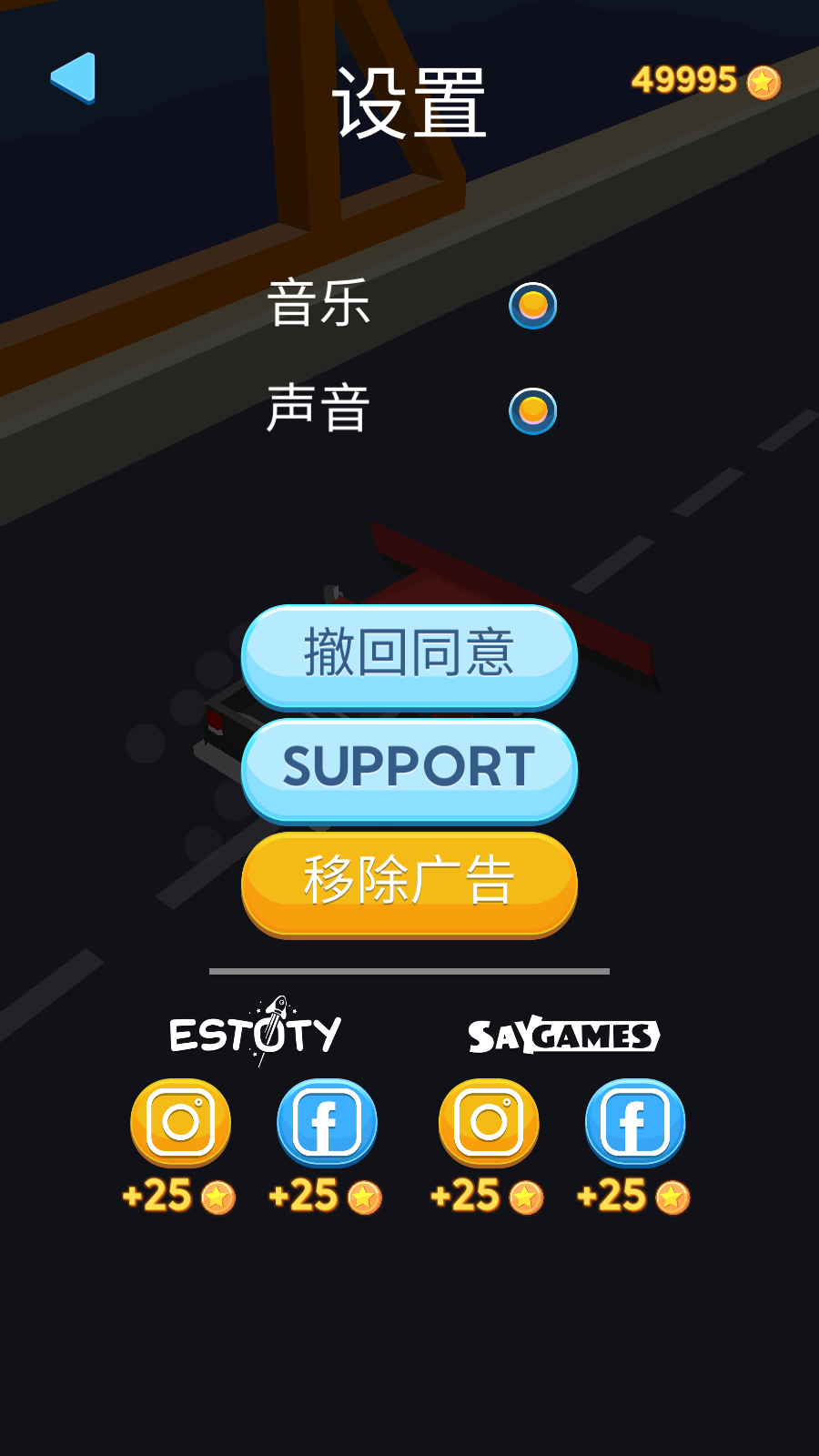Tap the divider line above the logos
The image size is (819, 1456).
pyautogui.click(x=409, y=970)
